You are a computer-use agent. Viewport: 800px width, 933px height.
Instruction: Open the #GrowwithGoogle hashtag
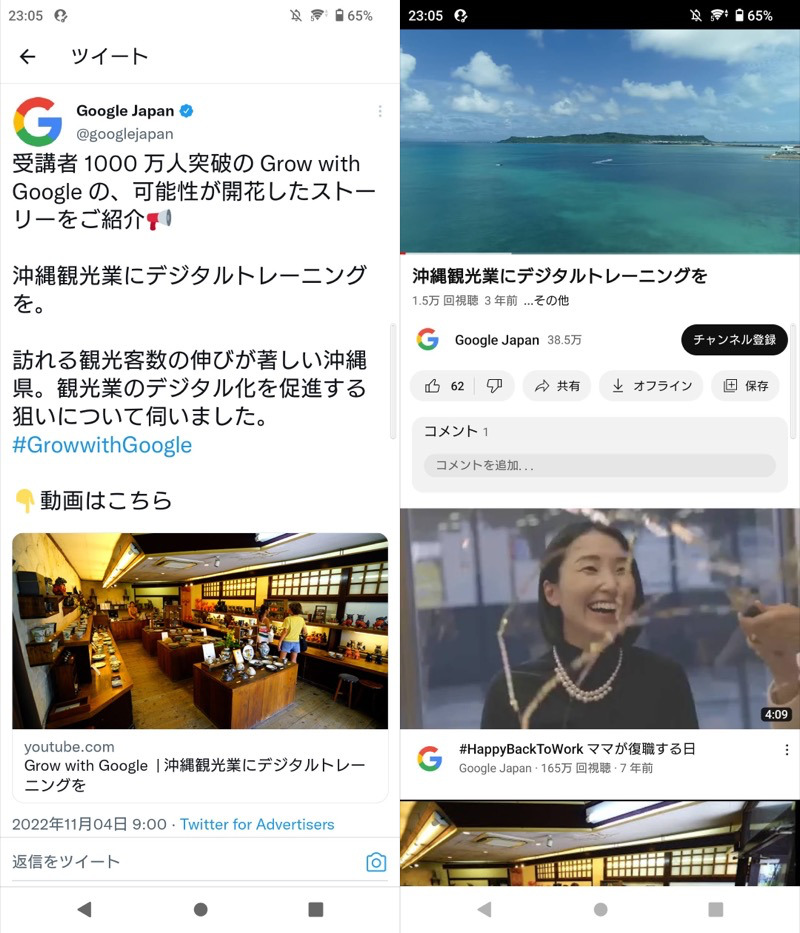tap(102, 445)
